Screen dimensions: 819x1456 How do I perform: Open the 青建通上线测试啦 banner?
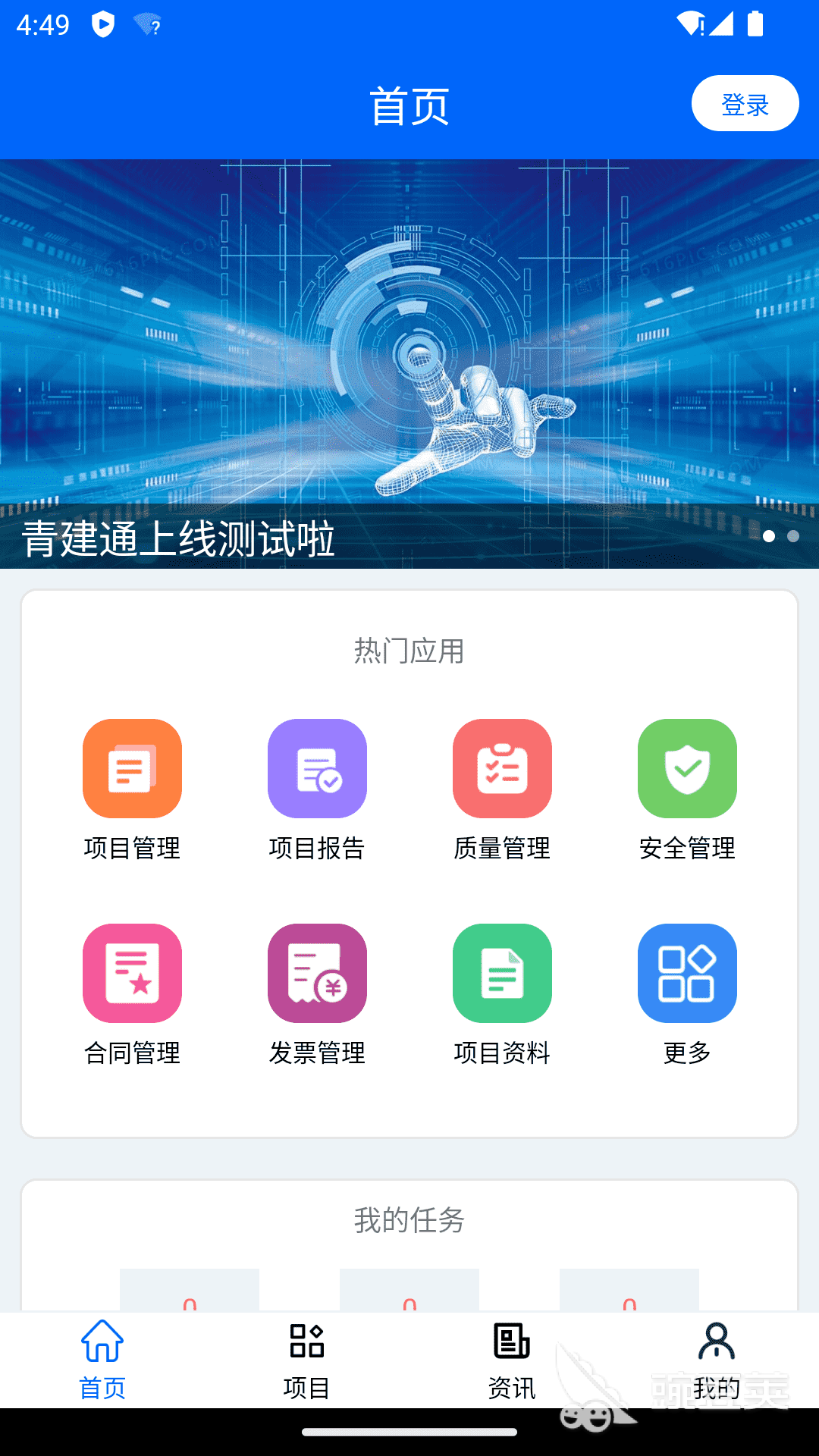(409, 364)
